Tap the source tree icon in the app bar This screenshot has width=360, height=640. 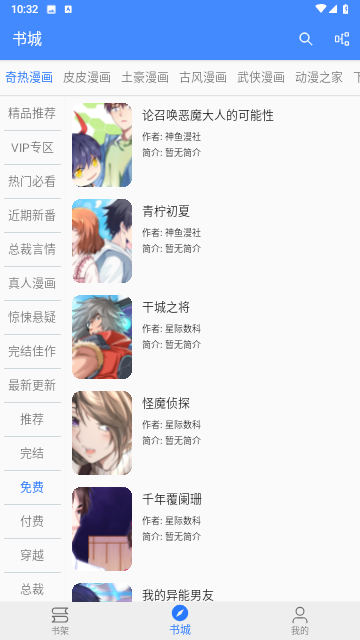[342, 39]
